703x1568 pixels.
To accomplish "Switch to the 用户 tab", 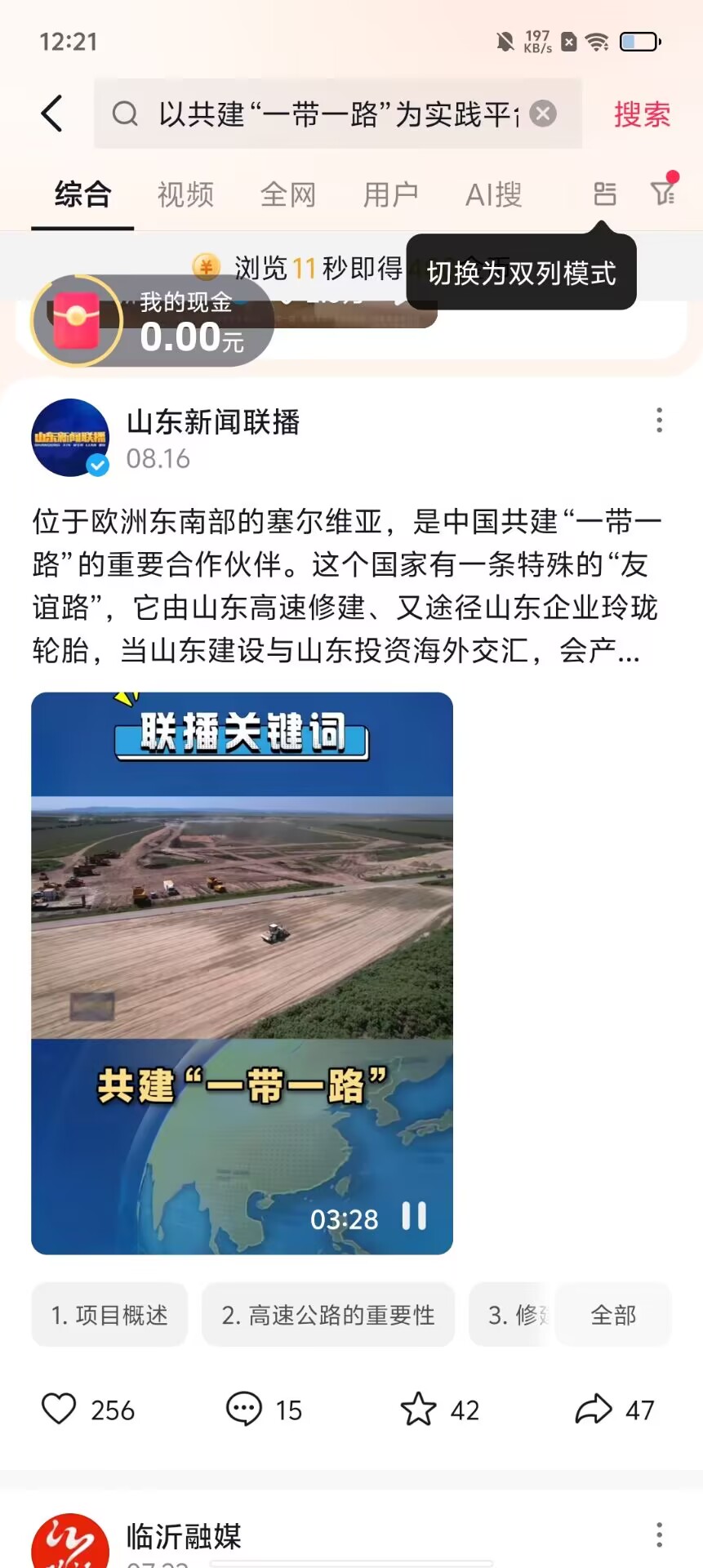I will [390, 195].
